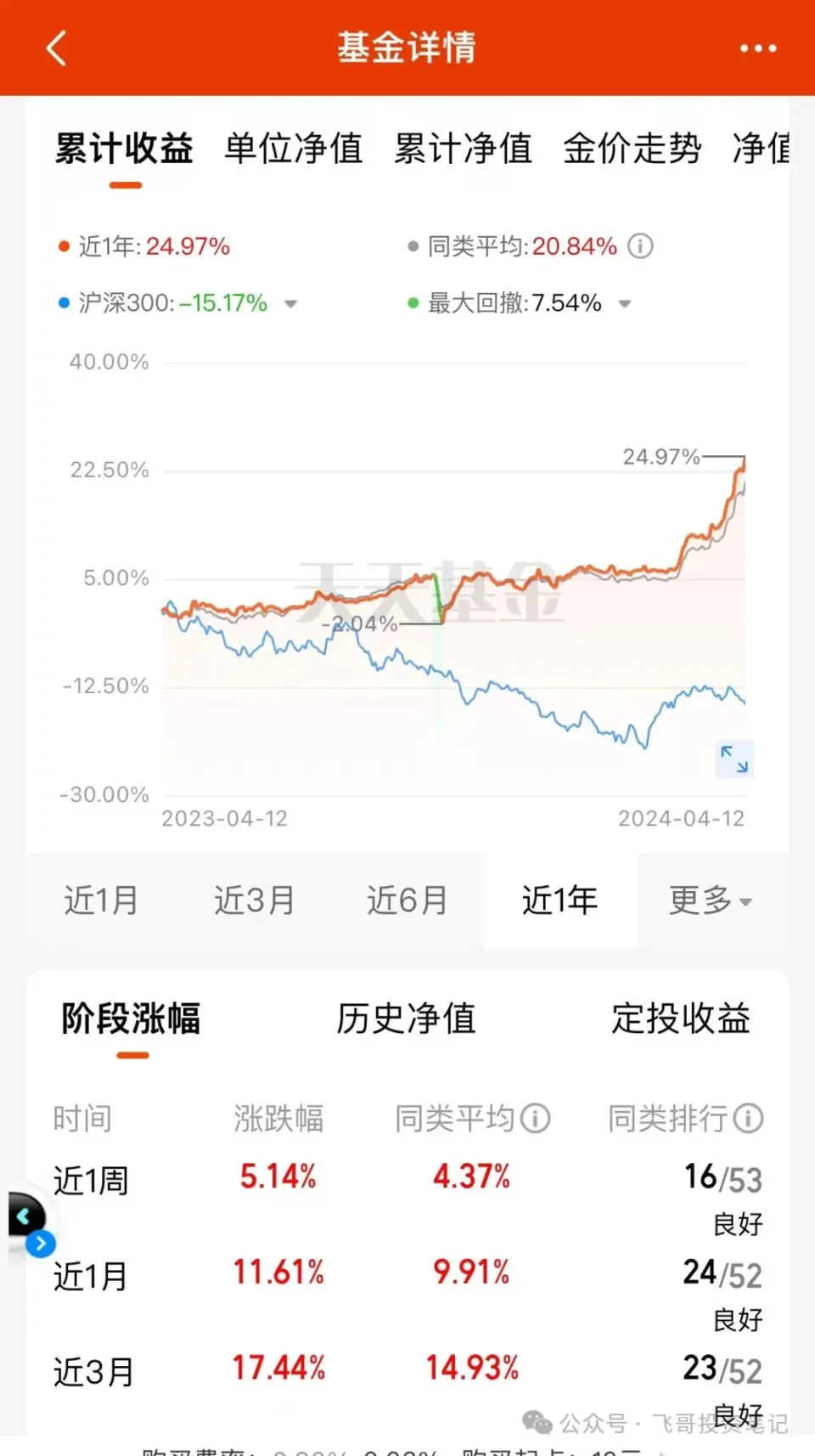Select the 近6月 chart range
The image size is (815, 1456).
407,900
